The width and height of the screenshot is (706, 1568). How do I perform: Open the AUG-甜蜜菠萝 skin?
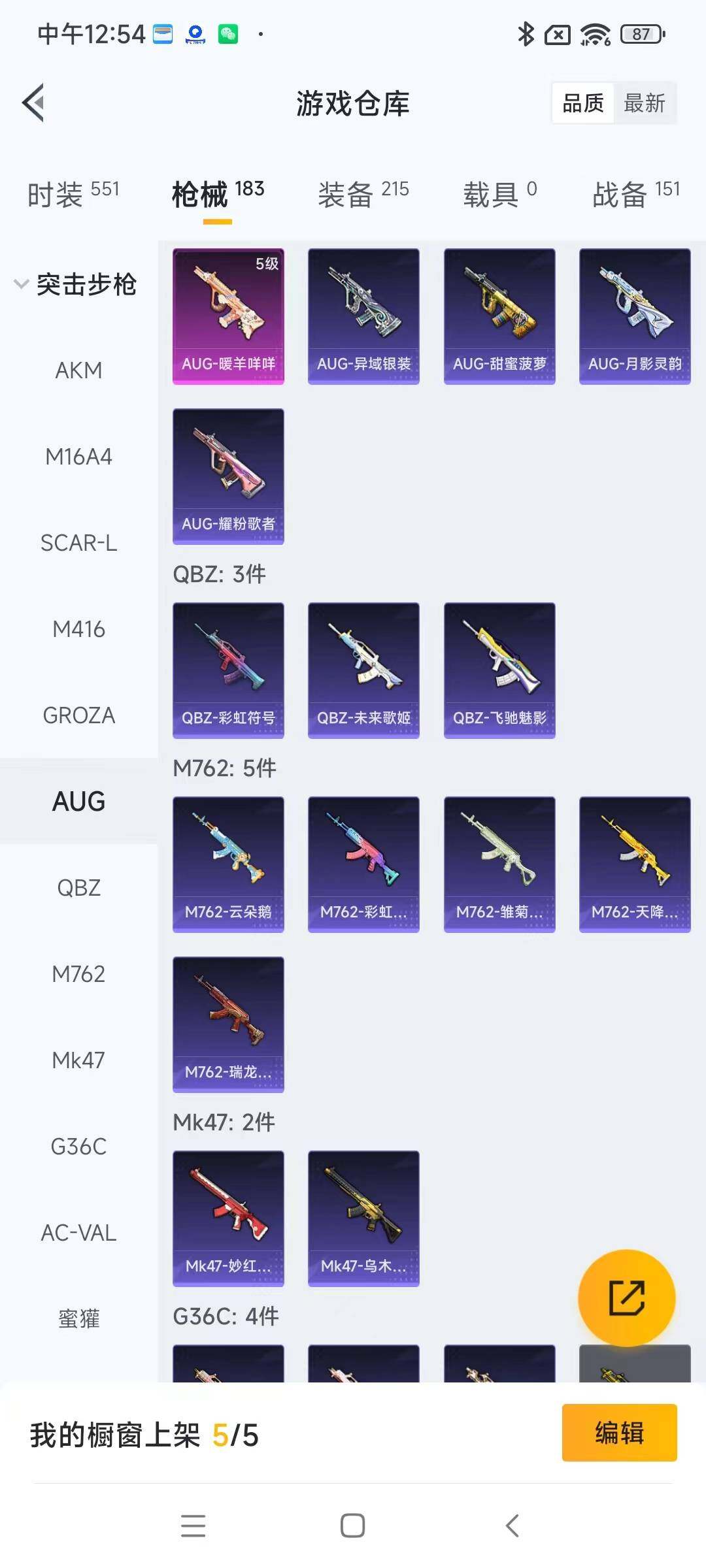pyautogui.click(x=499, y=316)
